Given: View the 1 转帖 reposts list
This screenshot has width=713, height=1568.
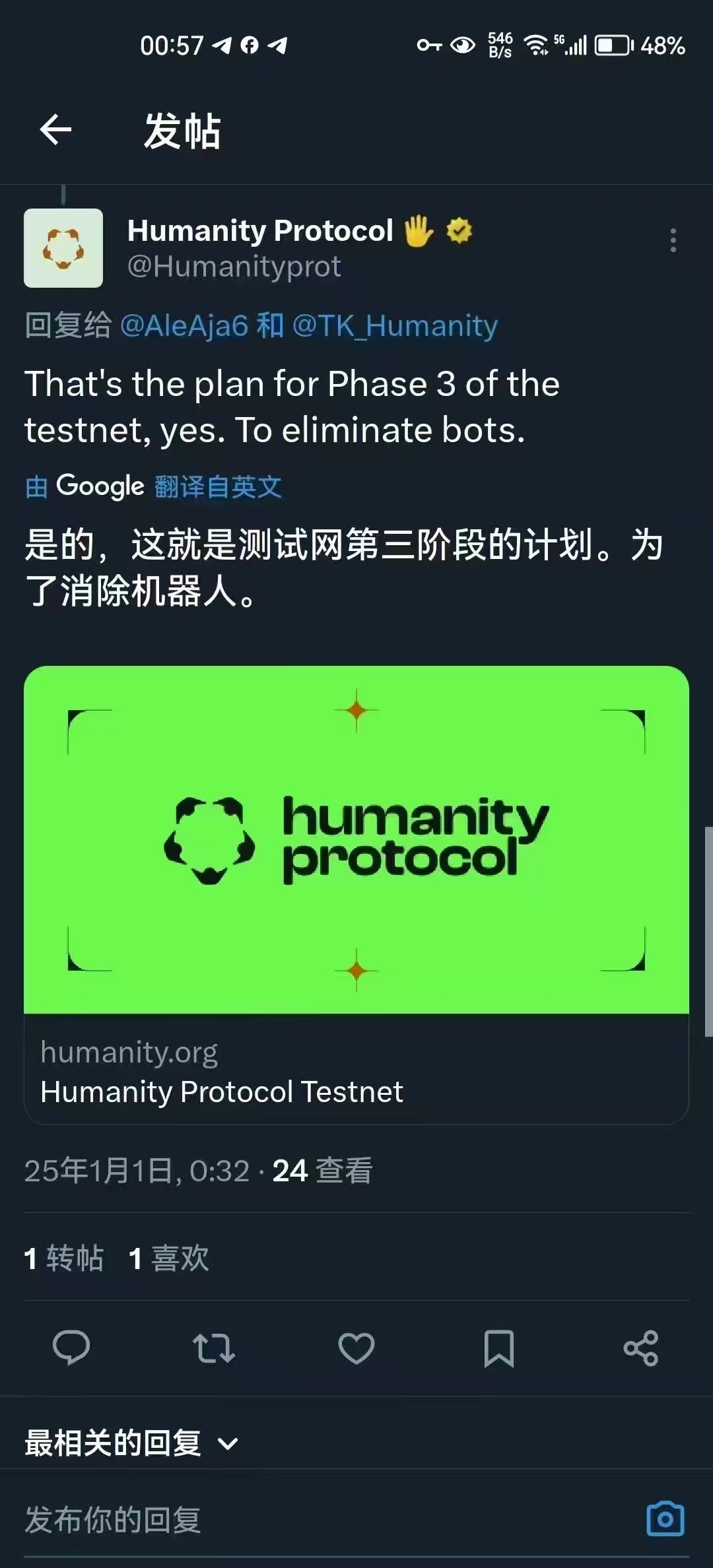Looking at the screenshot, I should [64, 1258].
